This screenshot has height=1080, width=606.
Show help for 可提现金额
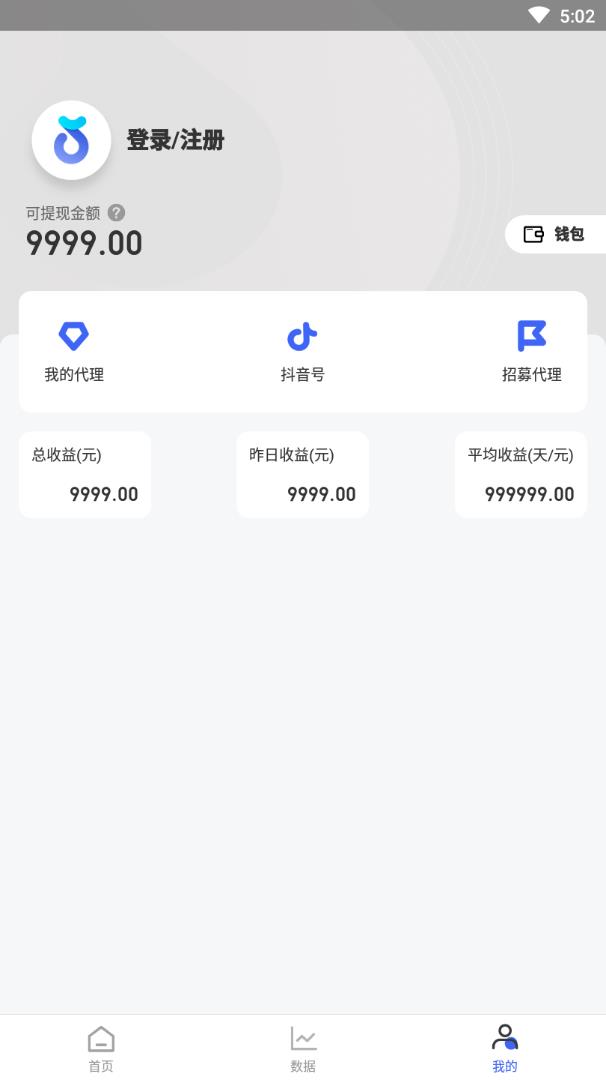coord(116,213)
